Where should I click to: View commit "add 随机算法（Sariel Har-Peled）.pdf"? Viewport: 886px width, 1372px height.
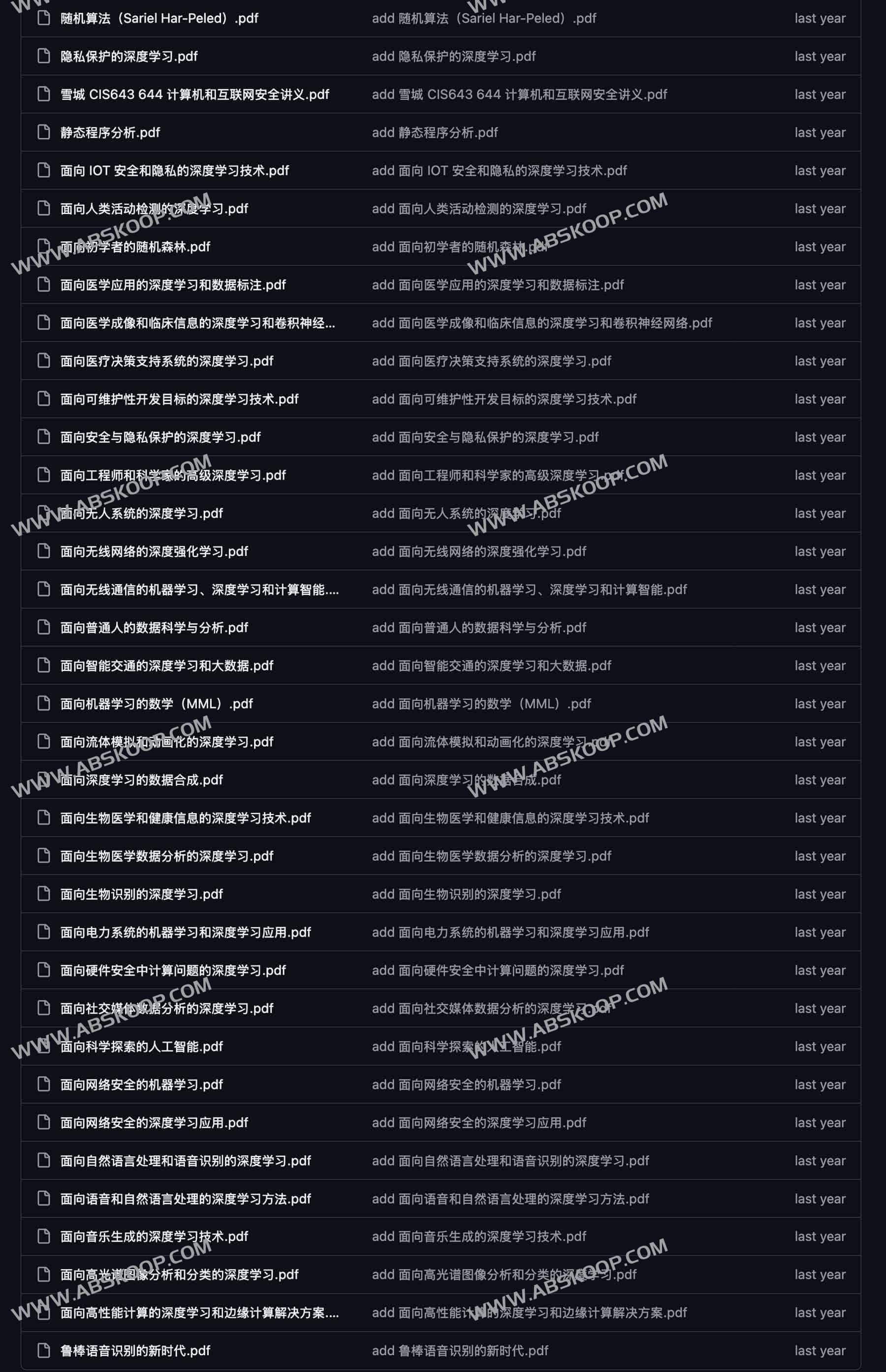pos(484,18)
